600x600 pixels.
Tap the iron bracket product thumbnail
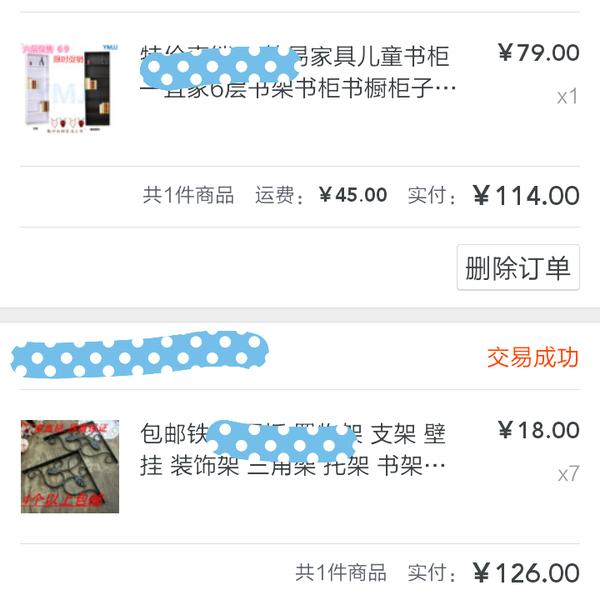click(70, 466)
